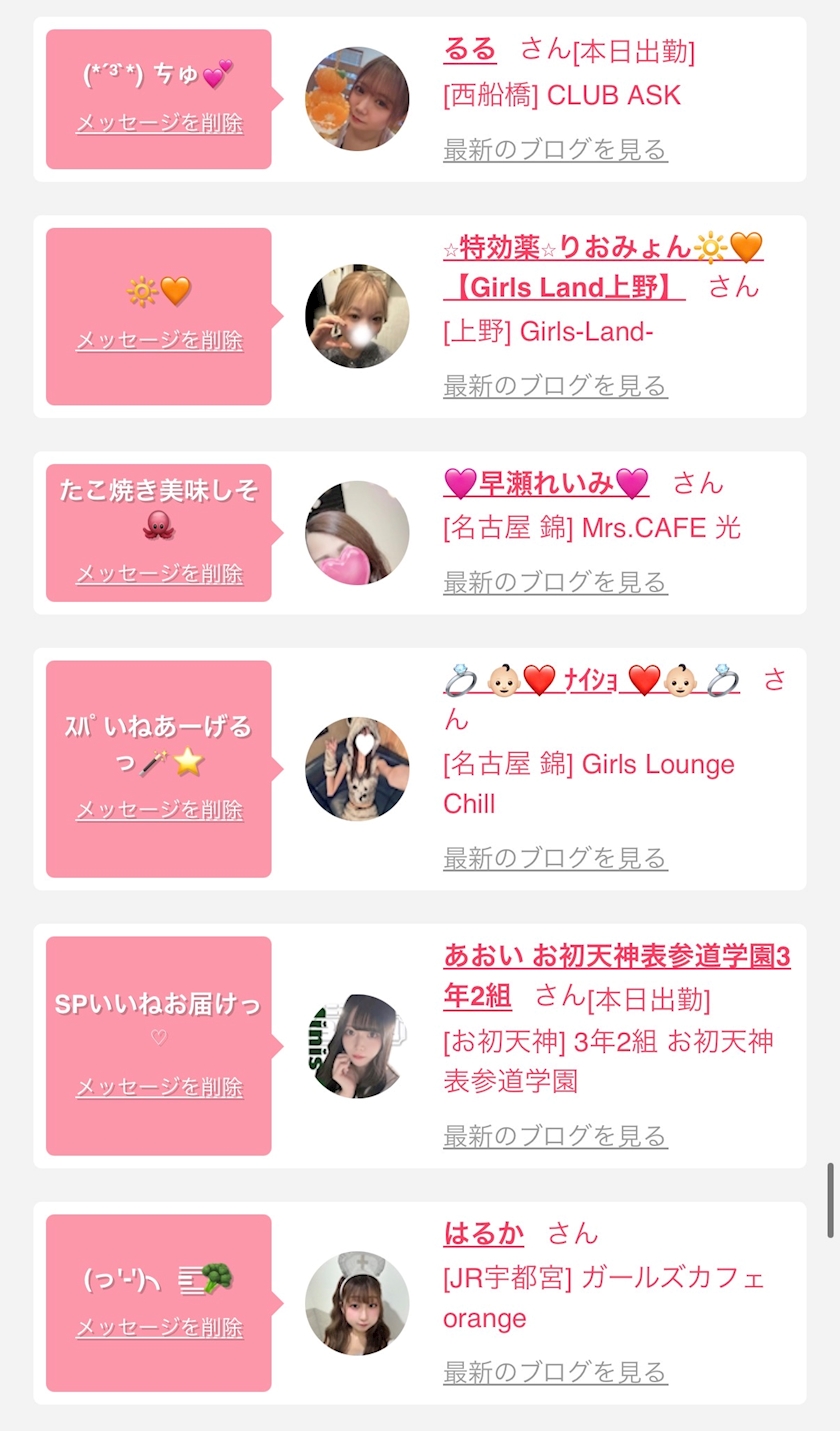Delete the SPいいねお届けっ message
The image size is (840, 1431).
click(159, 1087)
